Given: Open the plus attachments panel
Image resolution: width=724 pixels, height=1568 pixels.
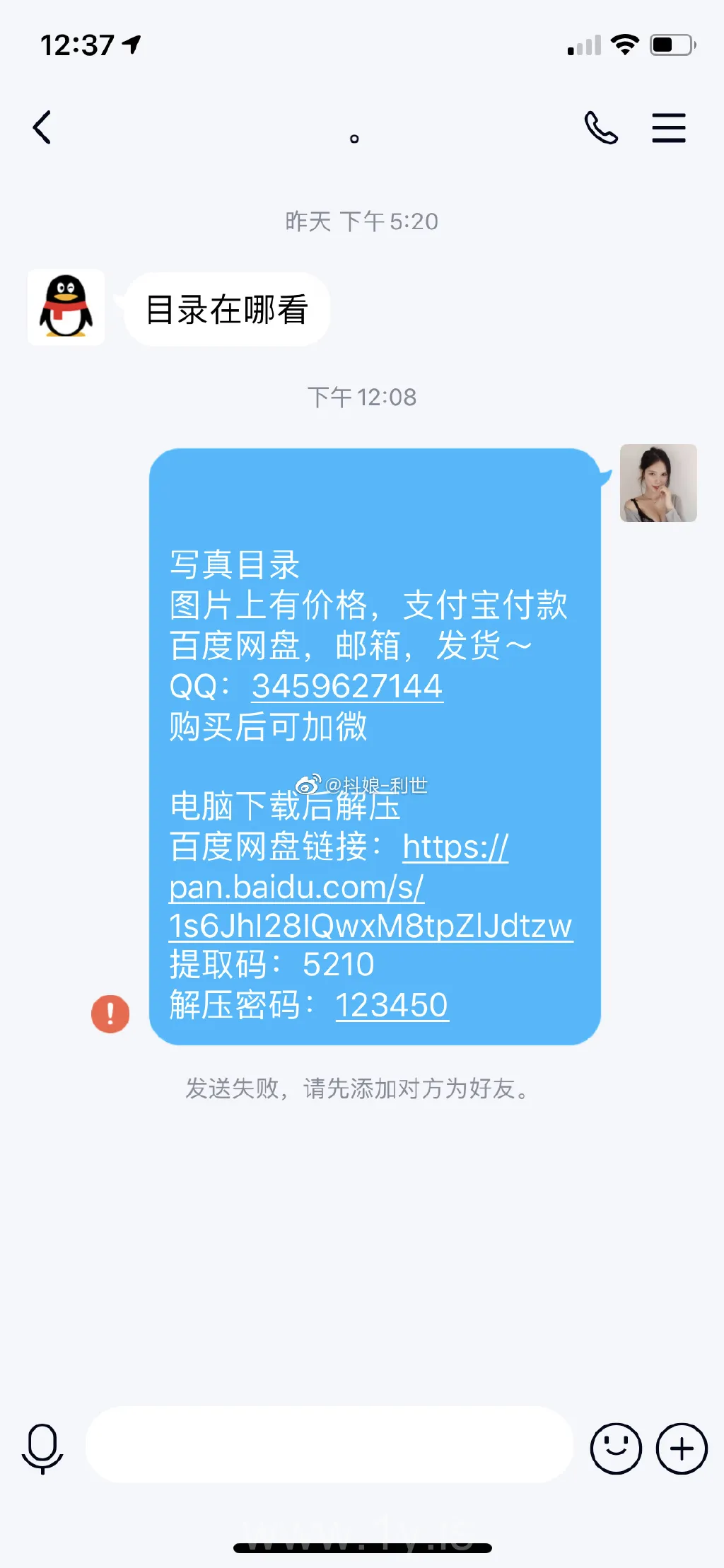Looking at the screenshot, I should [x=682, y=1448].
